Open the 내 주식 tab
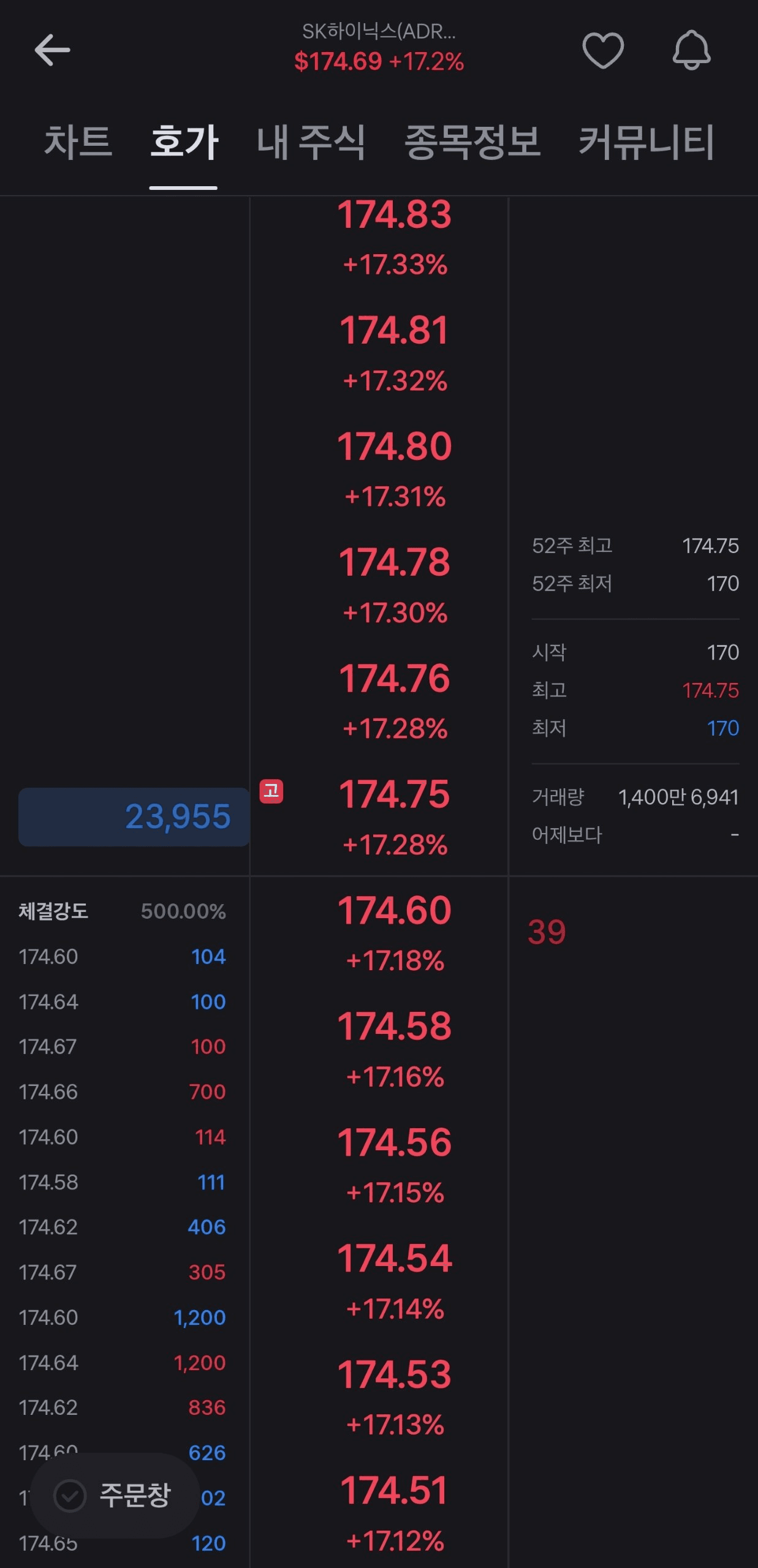The image size is (758, 1568). [311, 142]
